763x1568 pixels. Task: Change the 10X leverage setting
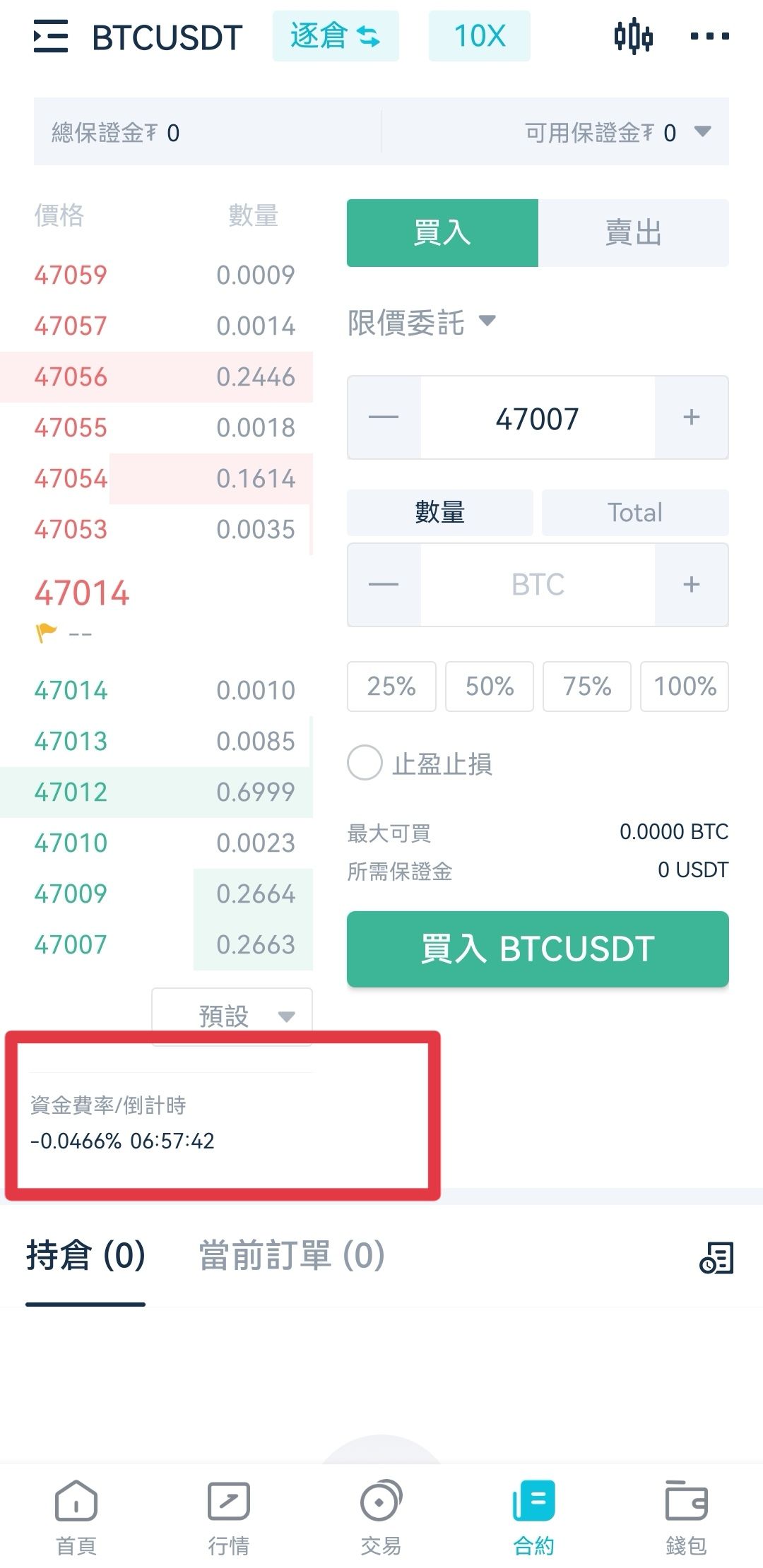pos(479,36)
